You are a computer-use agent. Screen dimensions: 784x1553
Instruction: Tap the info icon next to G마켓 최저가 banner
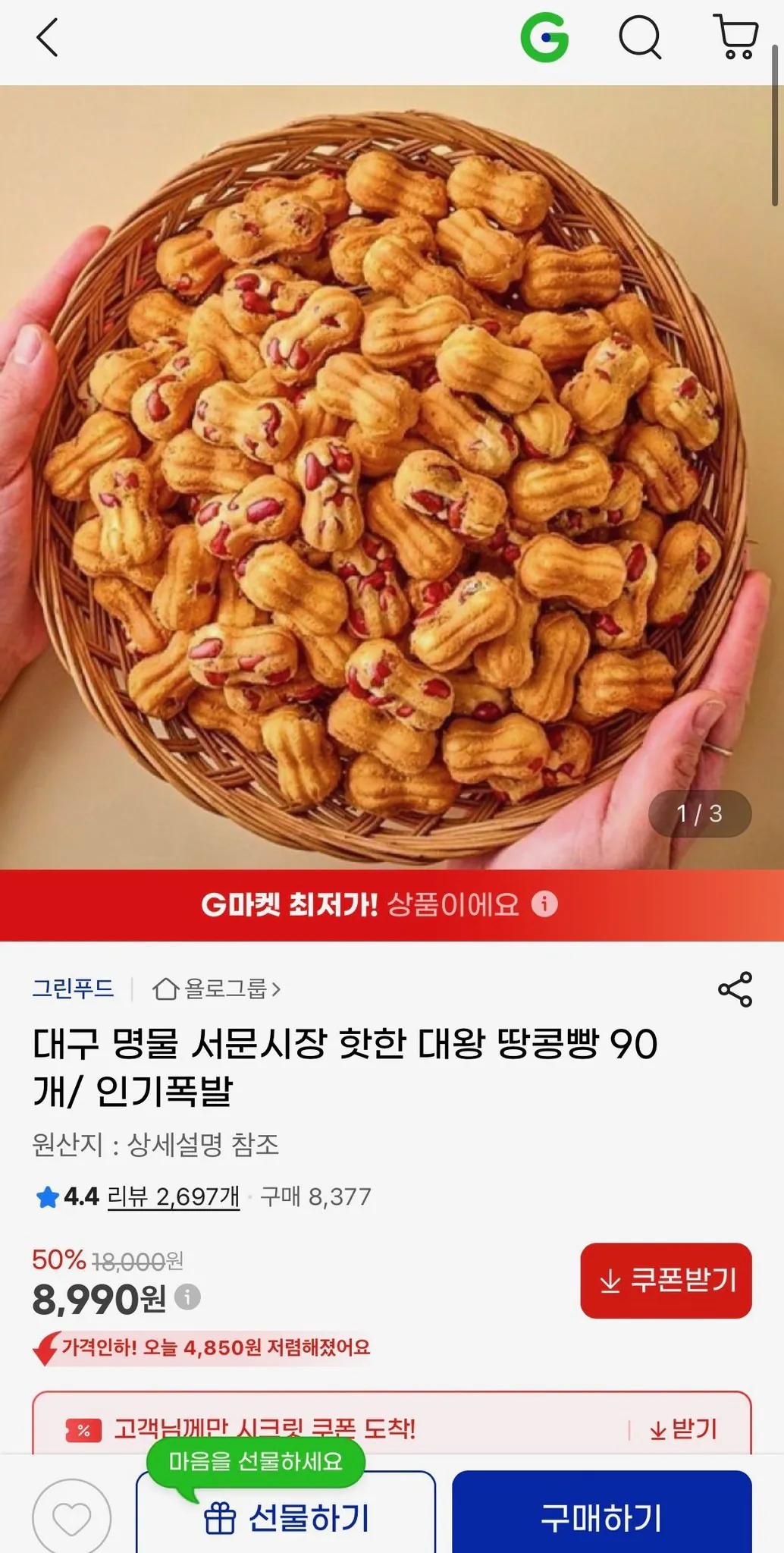[x=547, y=905]
